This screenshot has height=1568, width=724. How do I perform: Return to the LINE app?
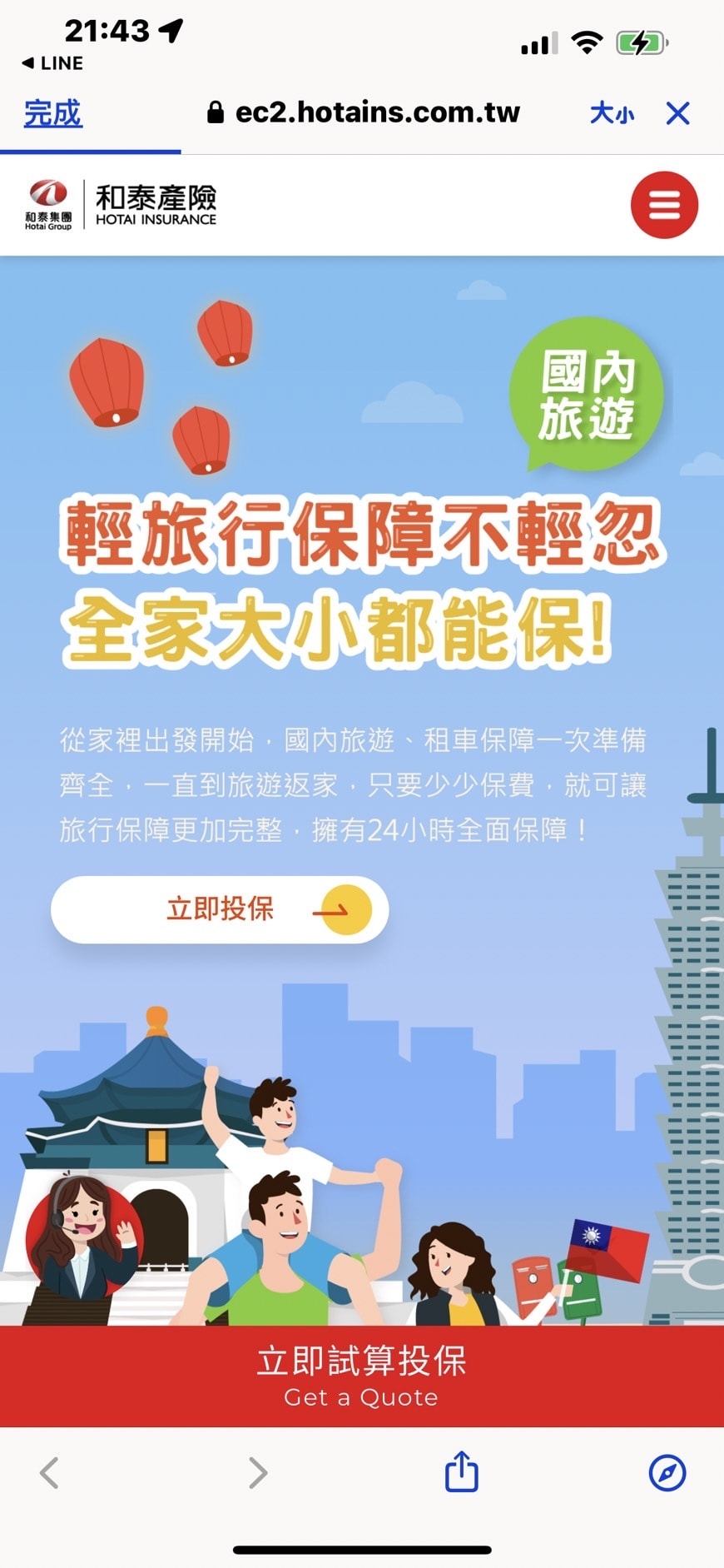[x=52, y=63]
